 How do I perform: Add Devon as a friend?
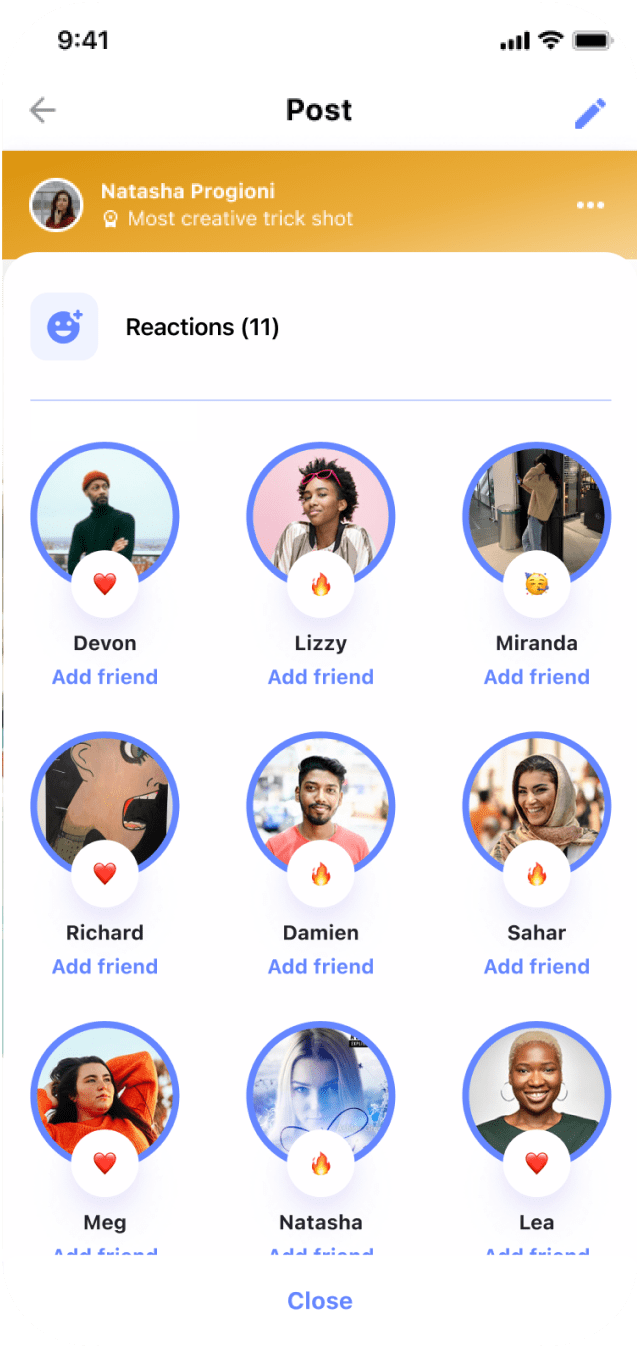pos(105,677)
